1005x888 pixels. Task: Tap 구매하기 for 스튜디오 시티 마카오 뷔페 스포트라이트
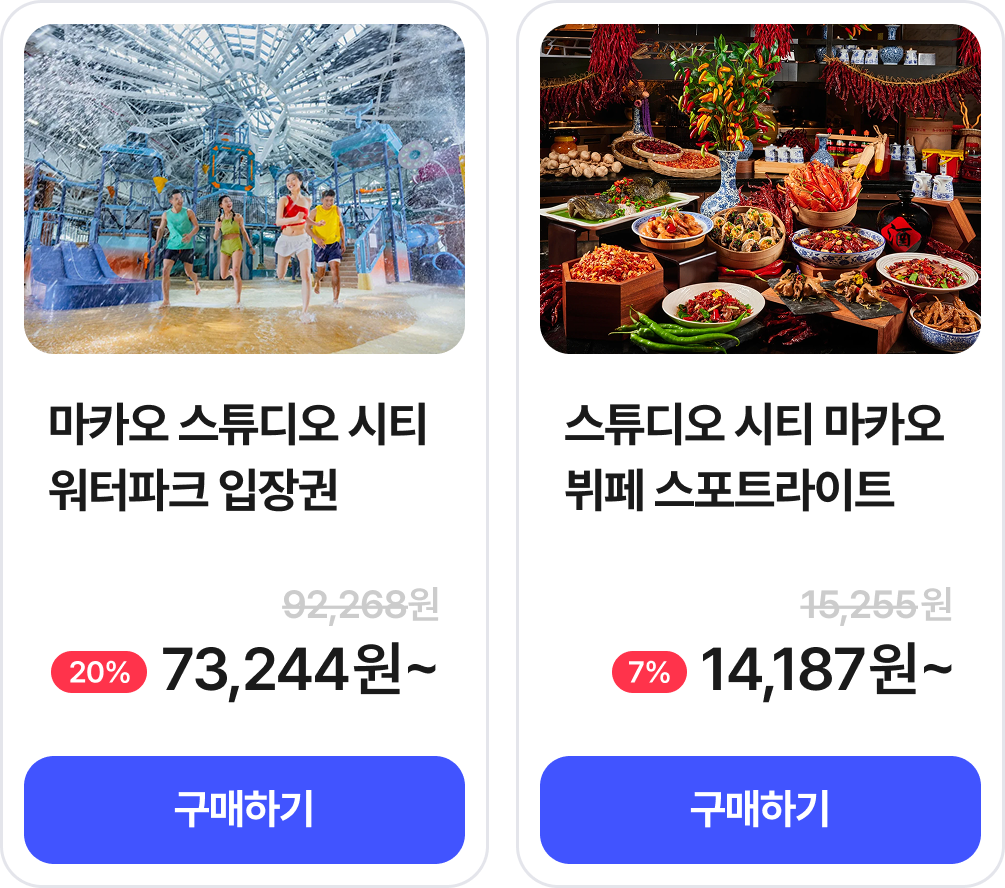point(760,809)
